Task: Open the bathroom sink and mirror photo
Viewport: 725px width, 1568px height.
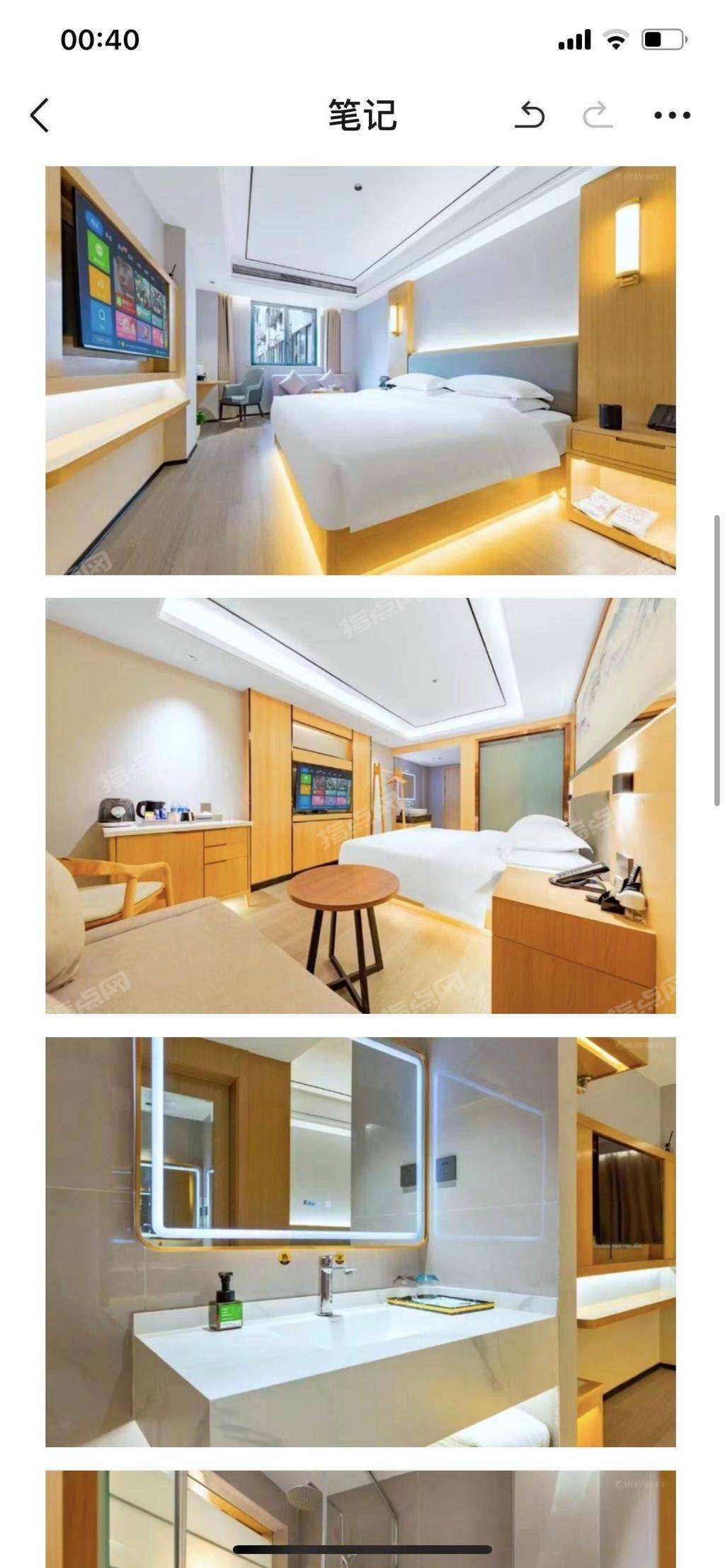Action: [x=360, y=1242]
